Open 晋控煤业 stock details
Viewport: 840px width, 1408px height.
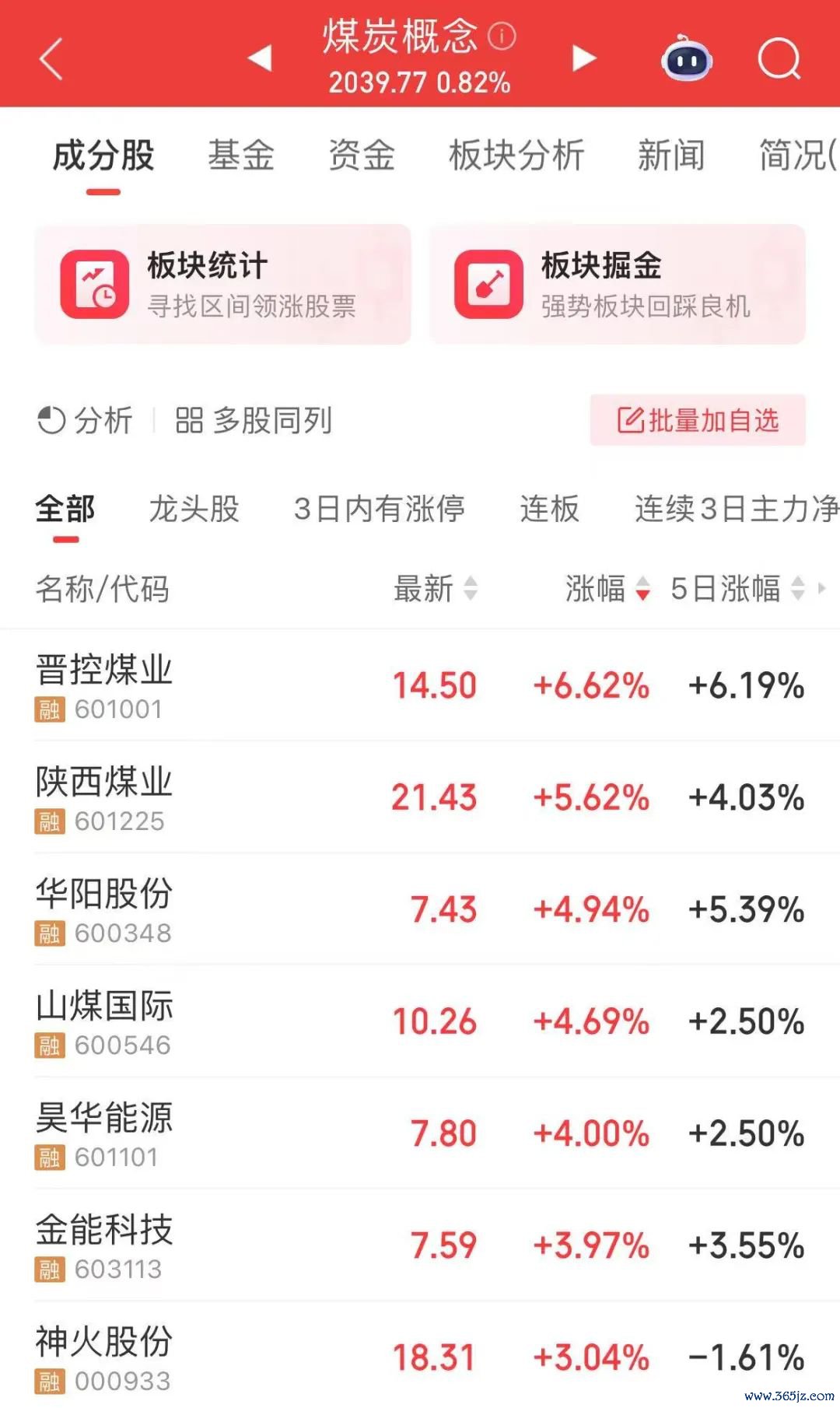[420, 685]
